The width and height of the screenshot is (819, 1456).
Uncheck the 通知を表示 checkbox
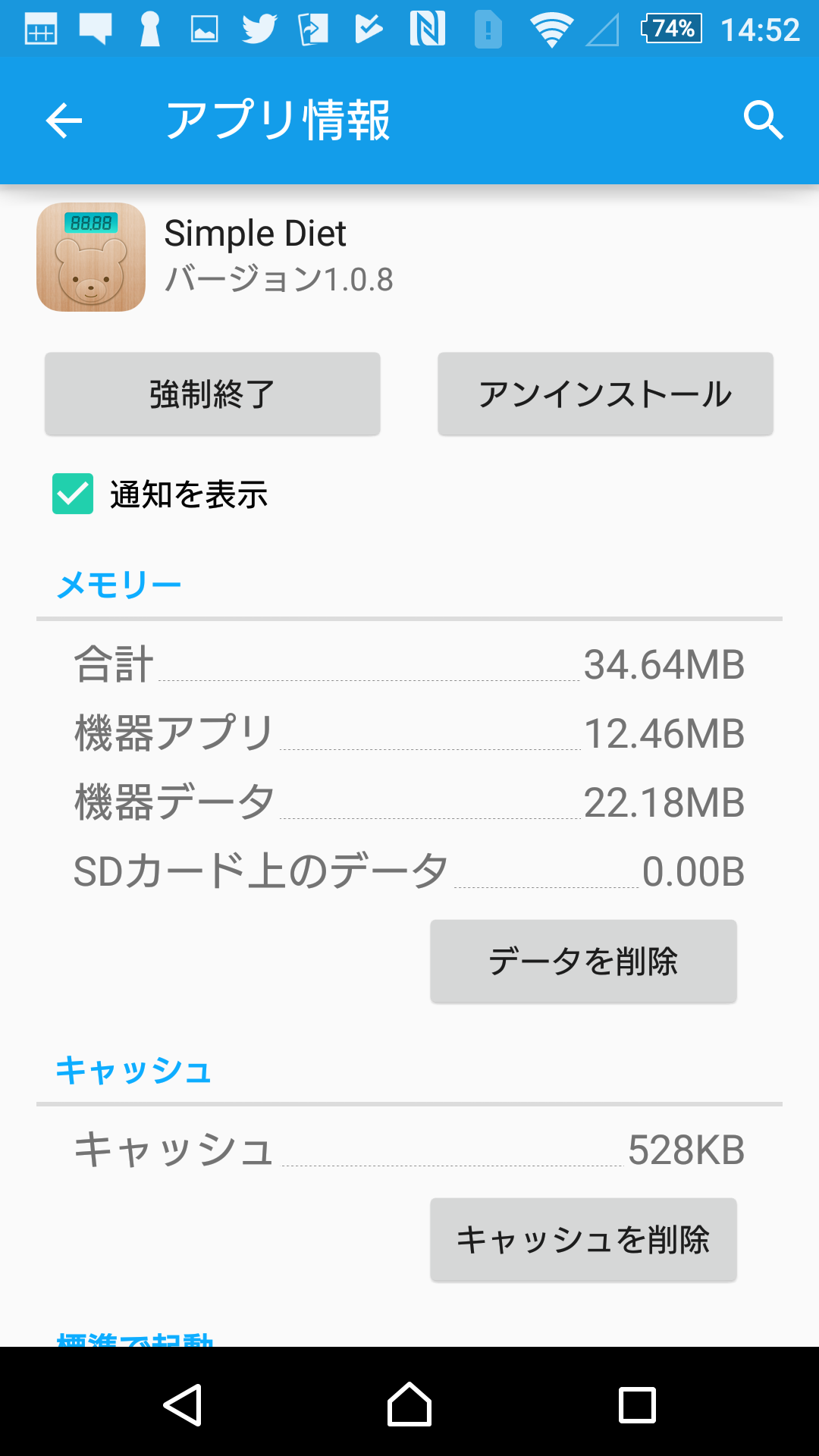click(73, 494)
